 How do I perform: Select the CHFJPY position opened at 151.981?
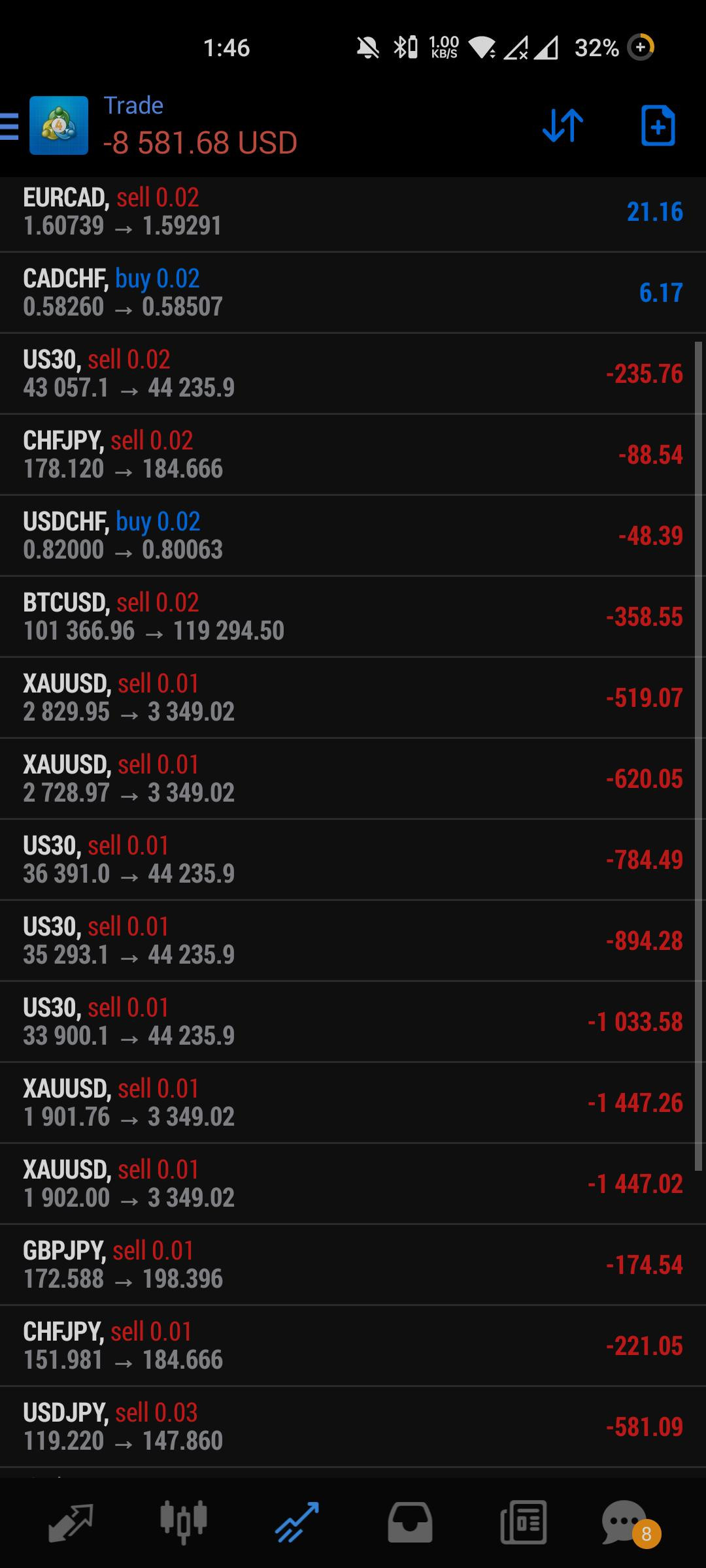point(353,1346)
